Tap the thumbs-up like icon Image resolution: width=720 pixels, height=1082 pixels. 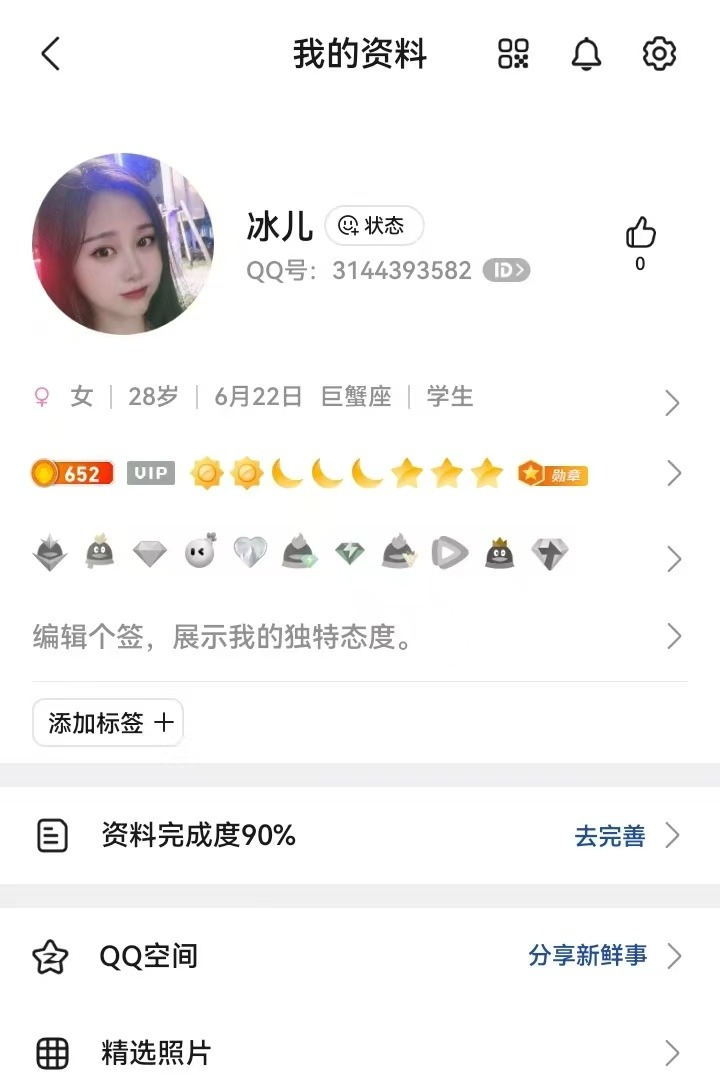point(640,234)
